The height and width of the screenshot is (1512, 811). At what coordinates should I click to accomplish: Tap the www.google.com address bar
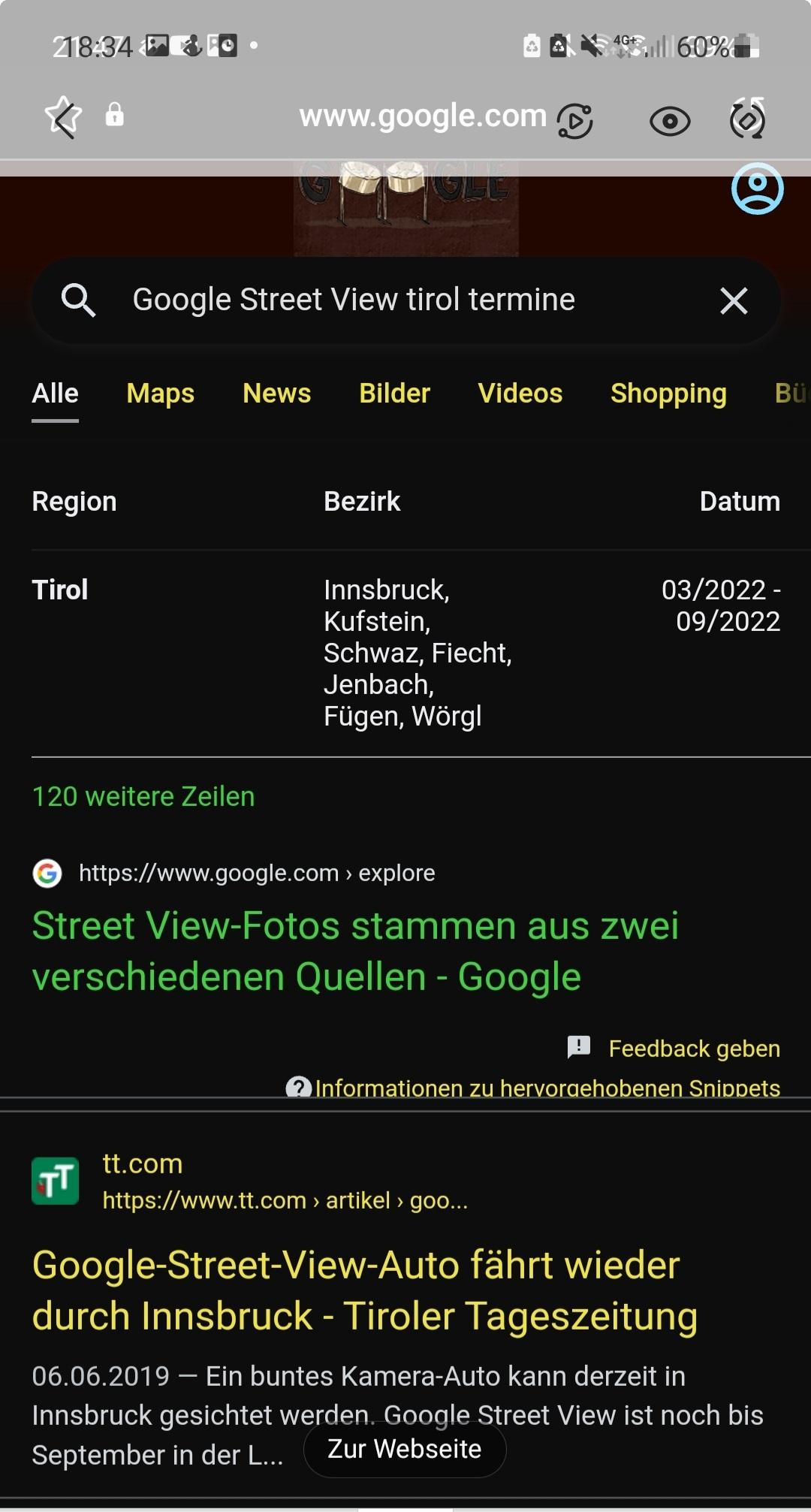[422, 116]
